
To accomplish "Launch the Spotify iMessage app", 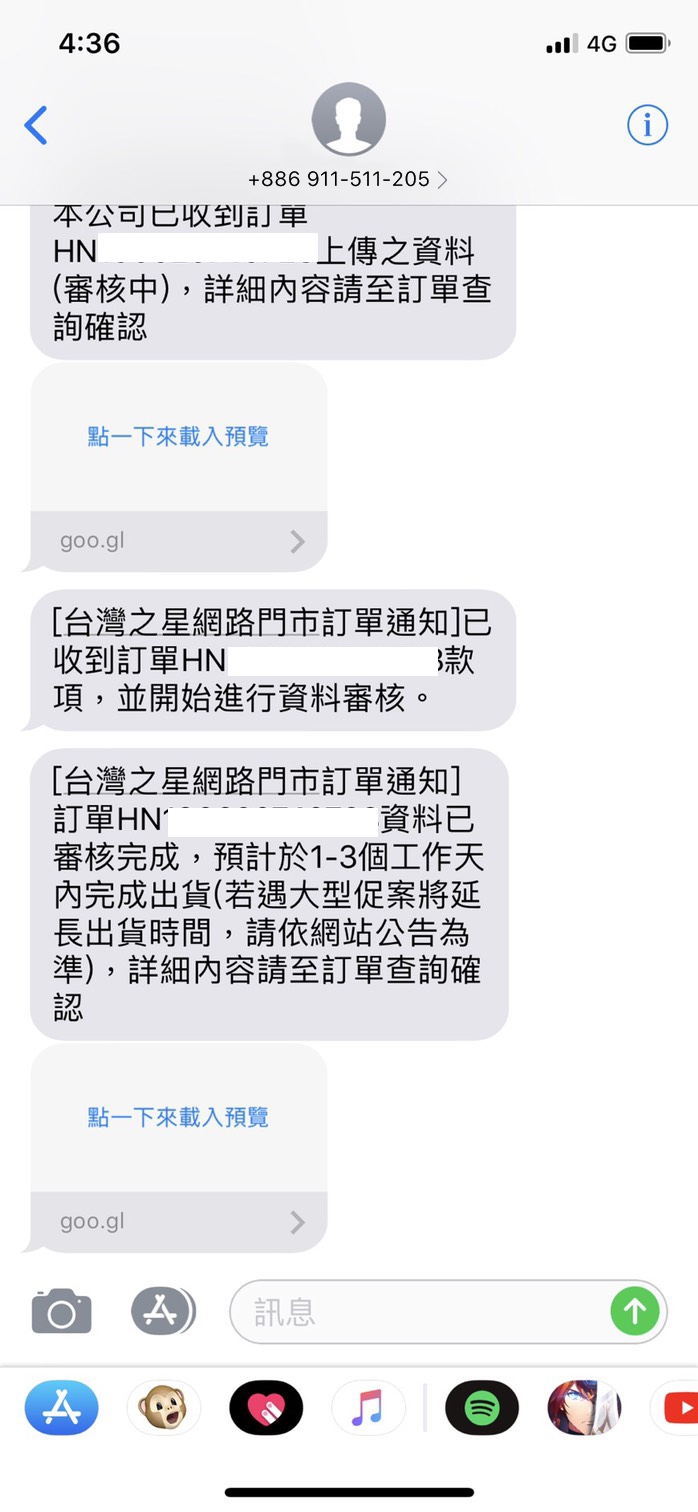I will click(x=482, y=1408).
